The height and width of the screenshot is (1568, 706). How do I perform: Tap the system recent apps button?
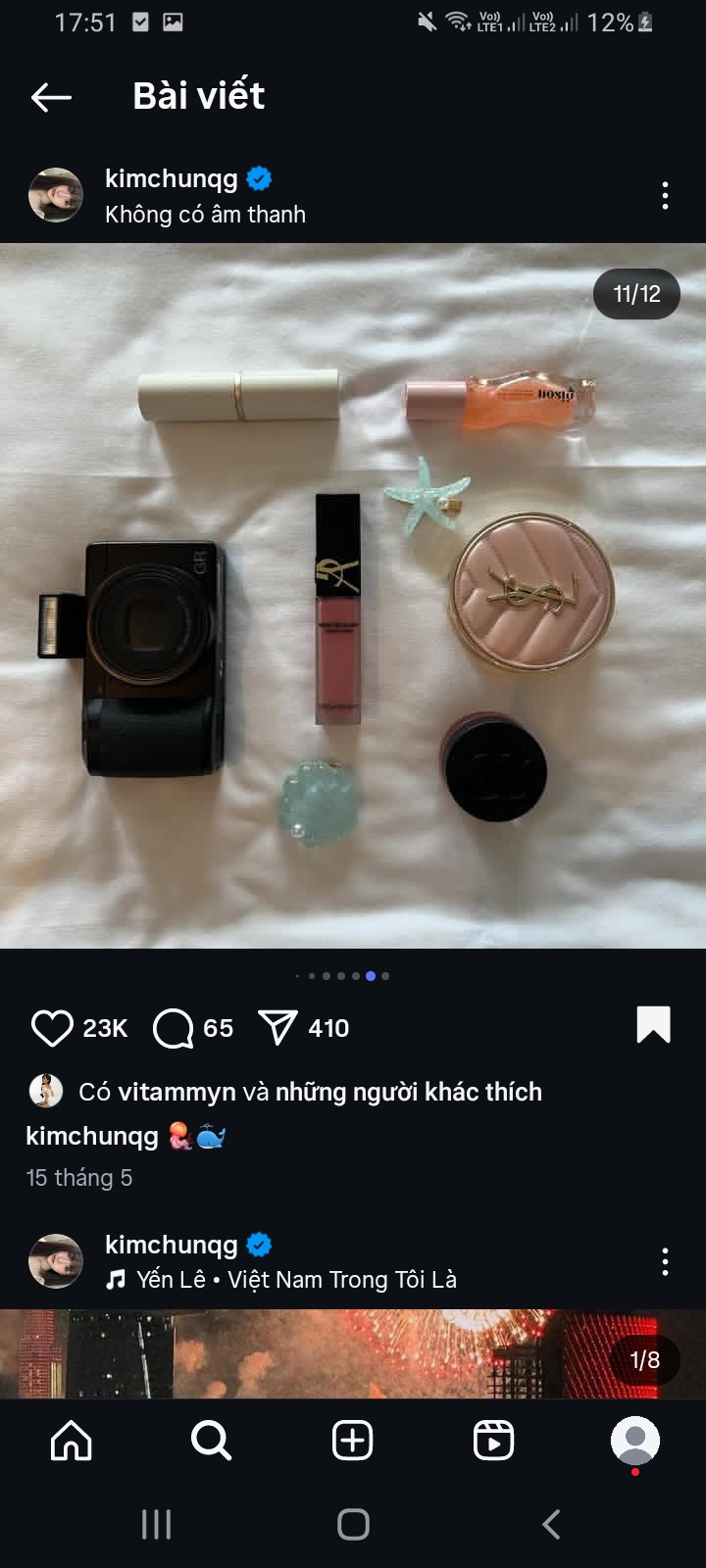click(157, 1524)
